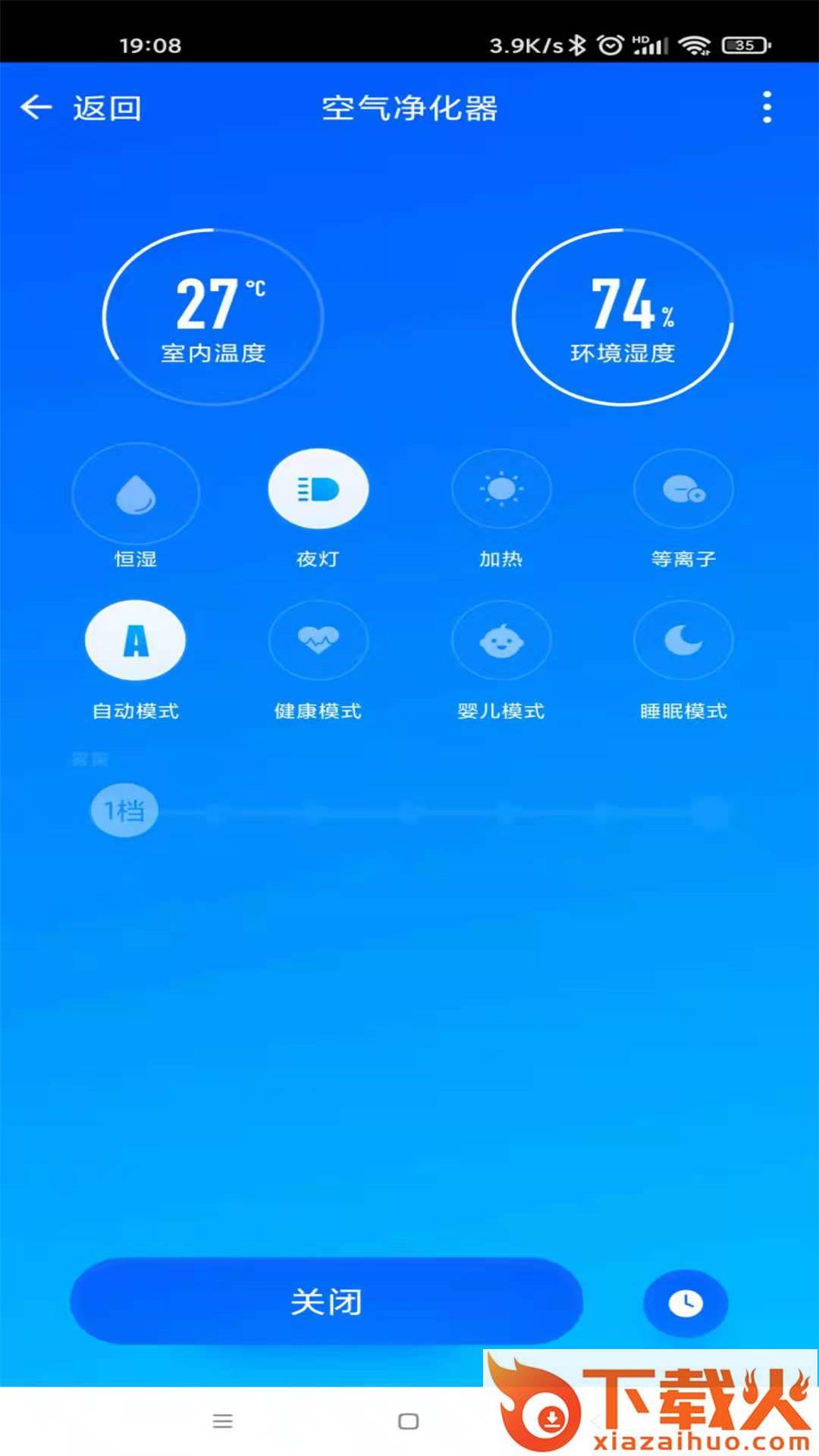Tap the 关闭 button to power off
819x1456 pixels.
[x=326, y=1301]
